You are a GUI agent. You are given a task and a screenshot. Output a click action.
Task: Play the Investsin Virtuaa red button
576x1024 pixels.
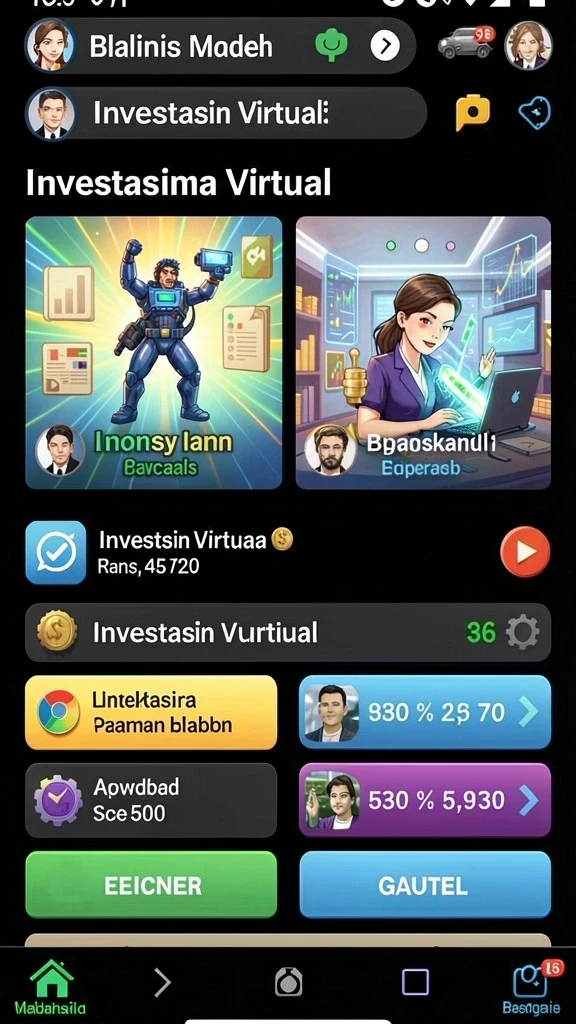pyautogui.click(x=525, y=552)
